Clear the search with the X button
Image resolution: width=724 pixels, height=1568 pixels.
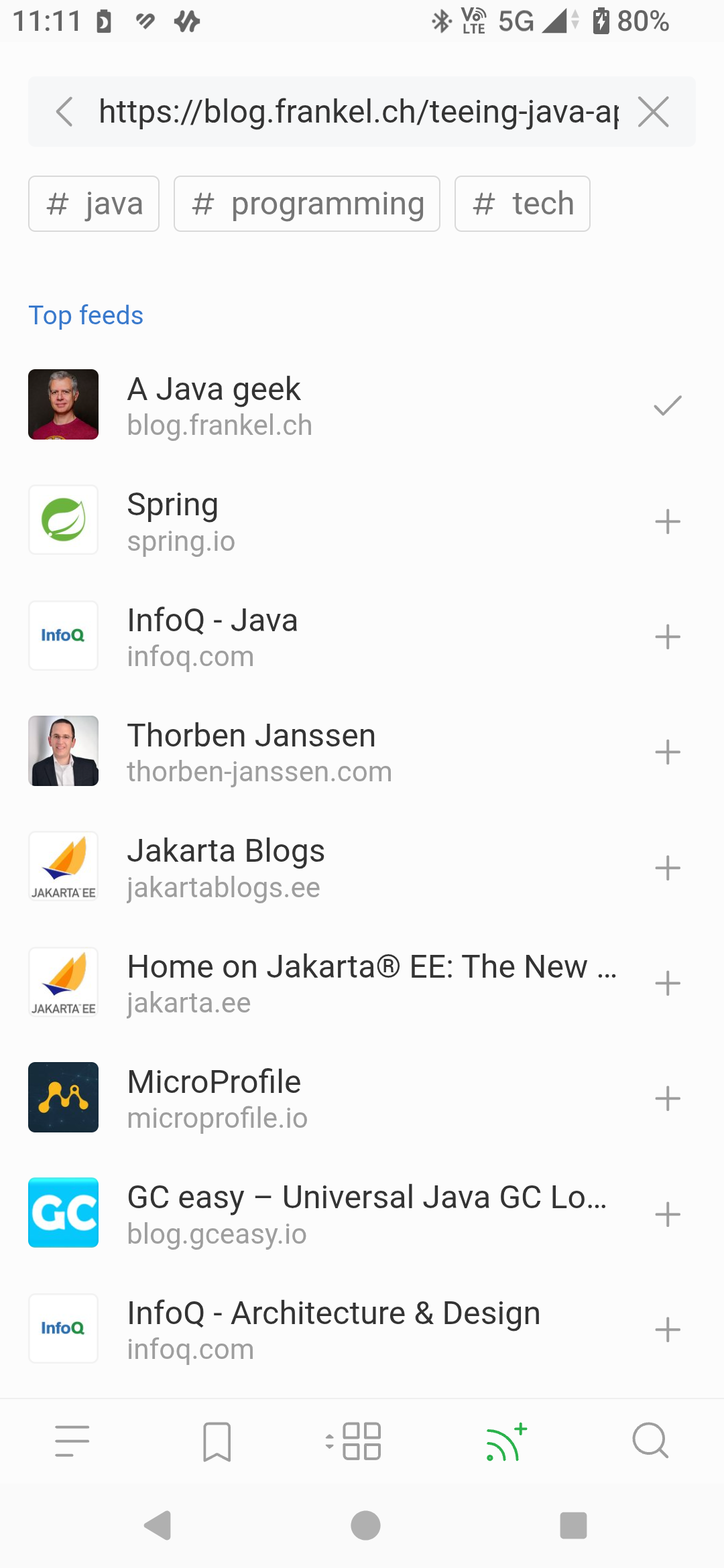click(x=654, y=111)
